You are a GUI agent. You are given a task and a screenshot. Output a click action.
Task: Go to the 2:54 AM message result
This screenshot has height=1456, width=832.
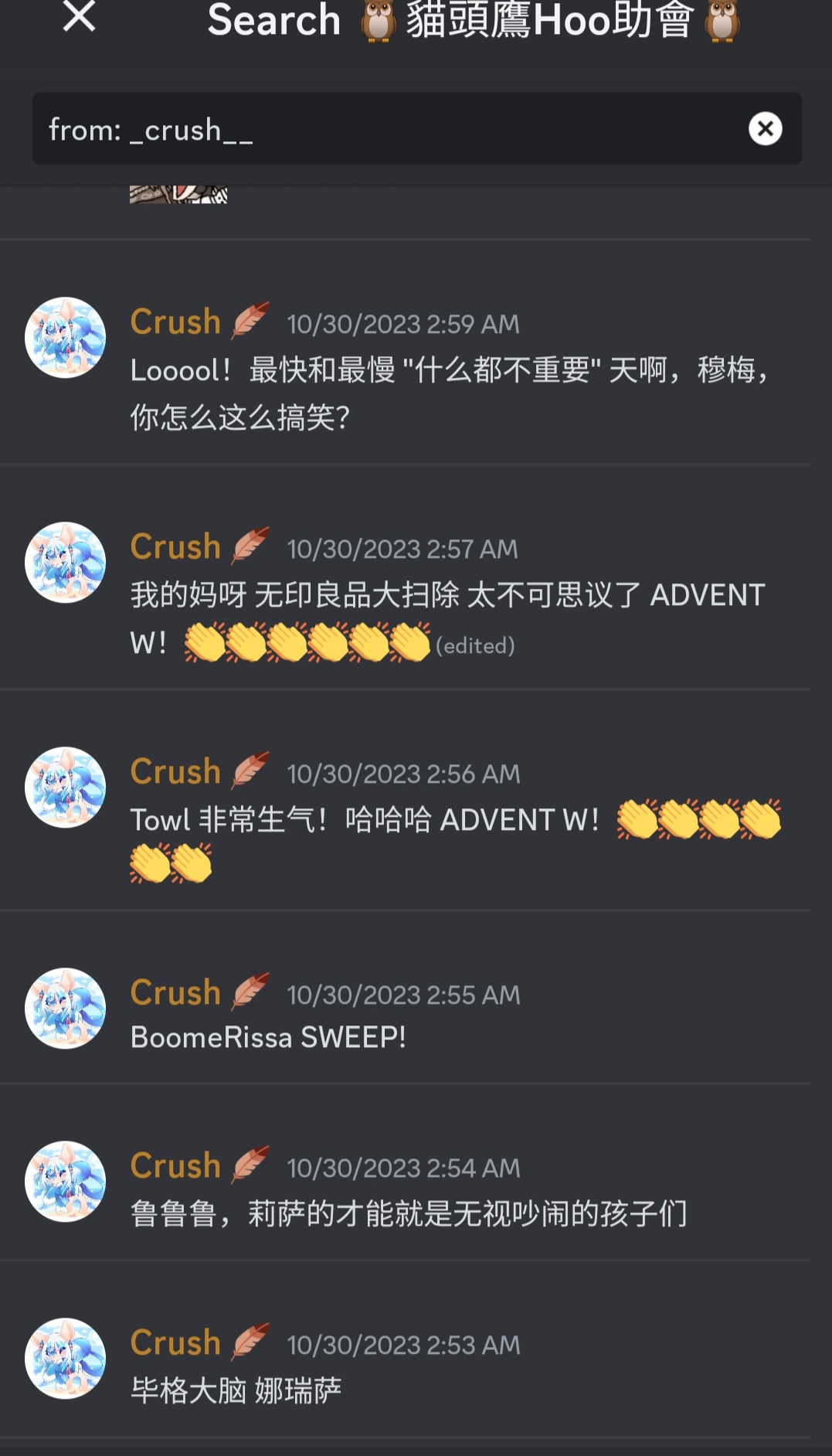point(405,1172)
